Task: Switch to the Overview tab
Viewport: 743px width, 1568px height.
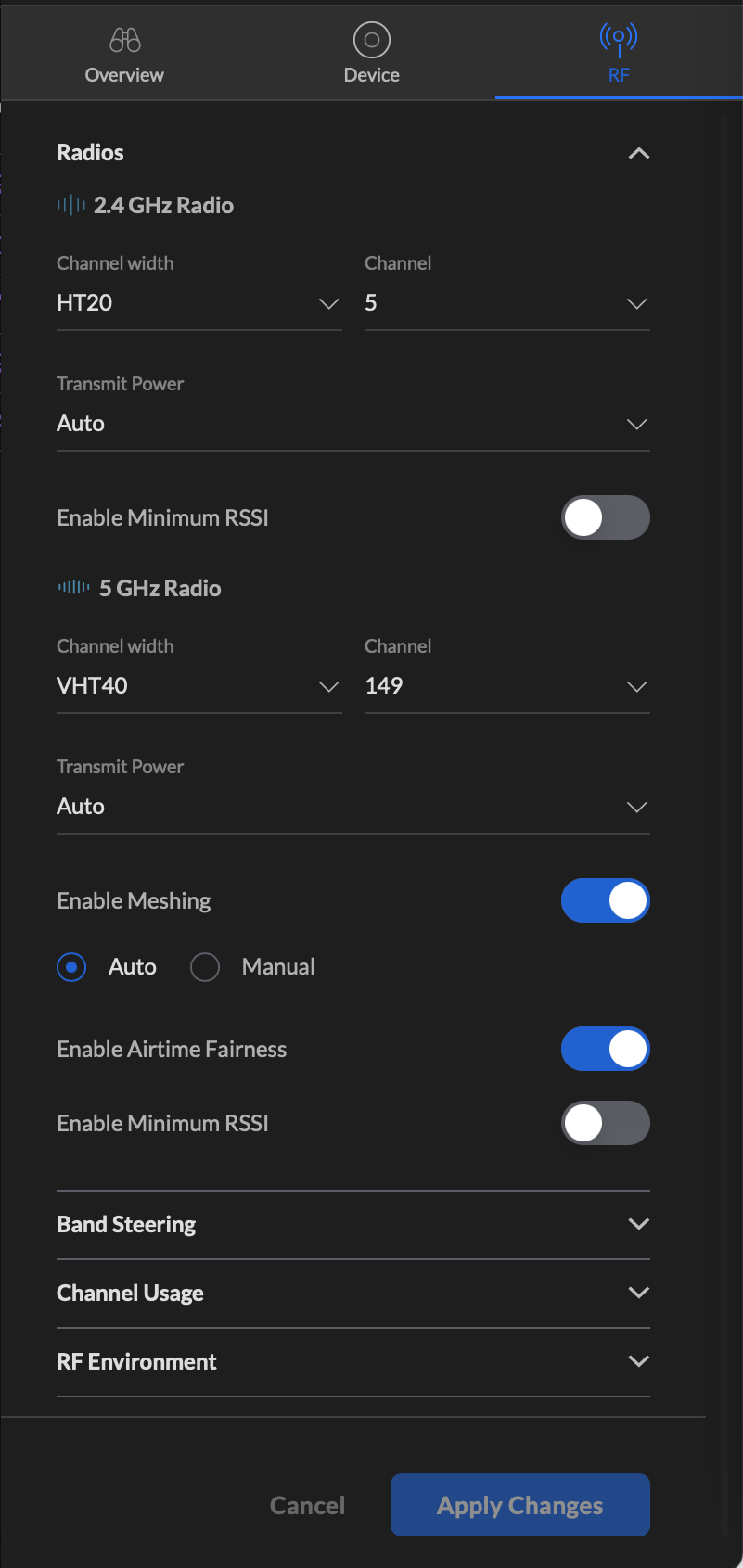Action: (x=124, y=54)
